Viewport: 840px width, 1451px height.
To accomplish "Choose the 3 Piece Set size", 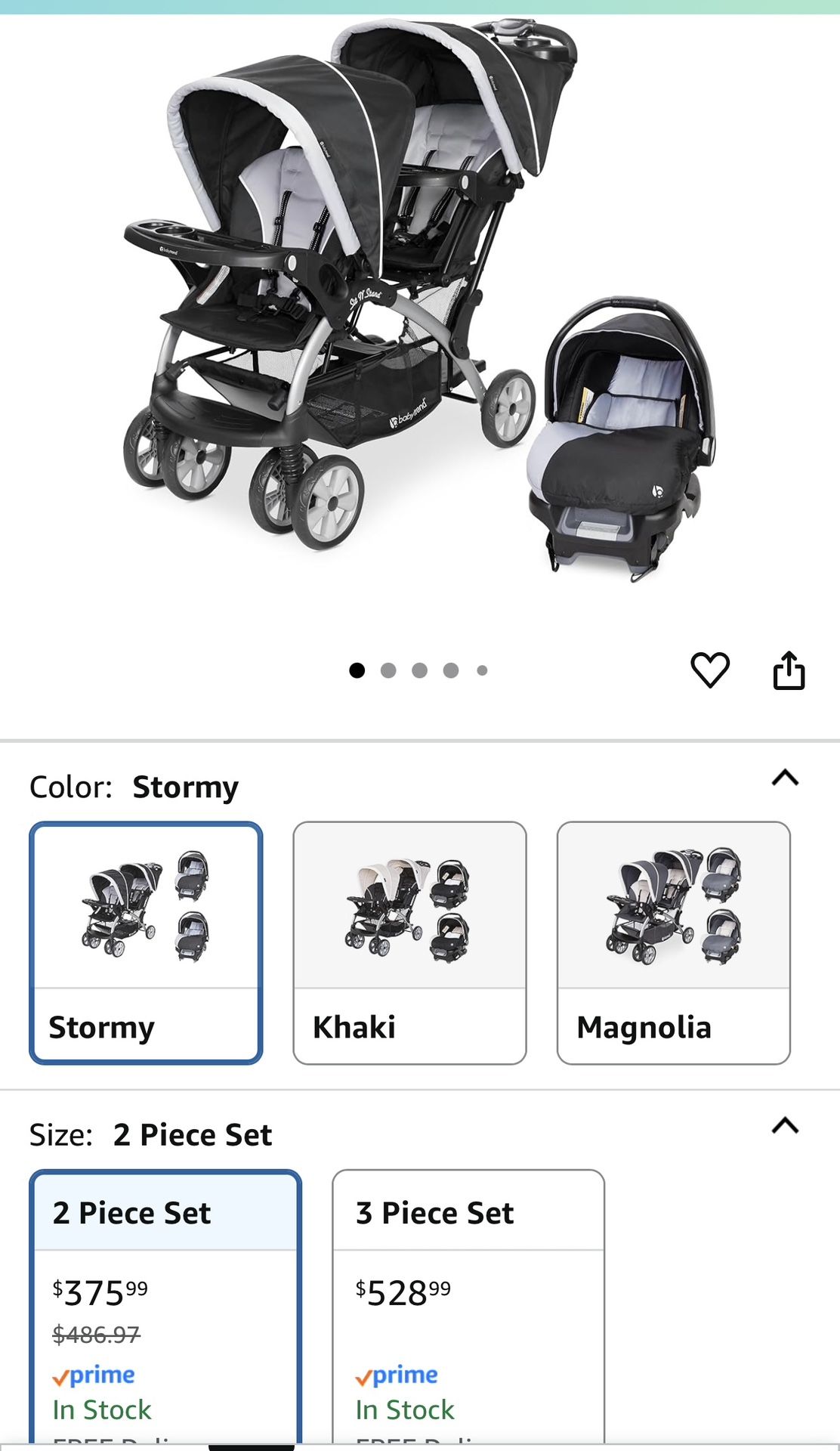I will [x=468, y=1300].
